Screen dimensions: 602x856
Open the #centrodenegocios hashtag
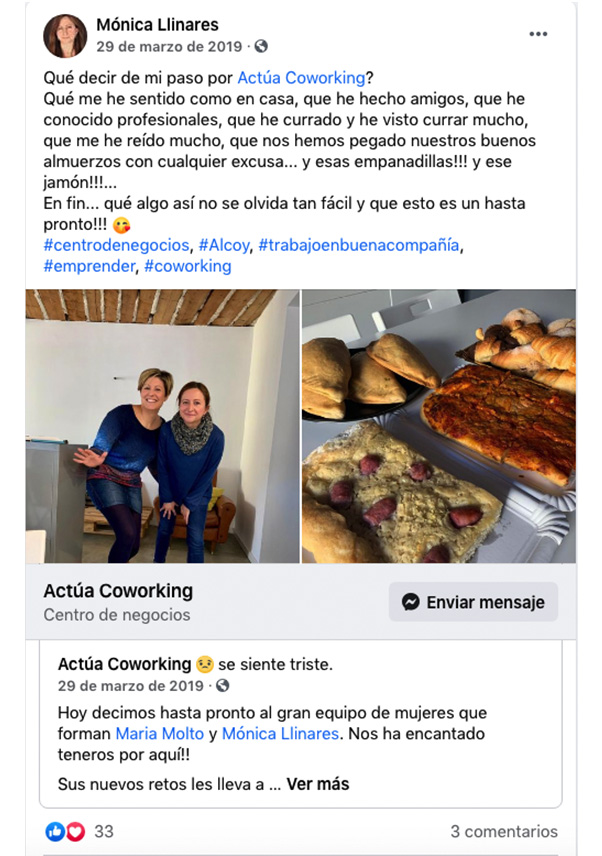pyautogui.click(x=116, y=245)
